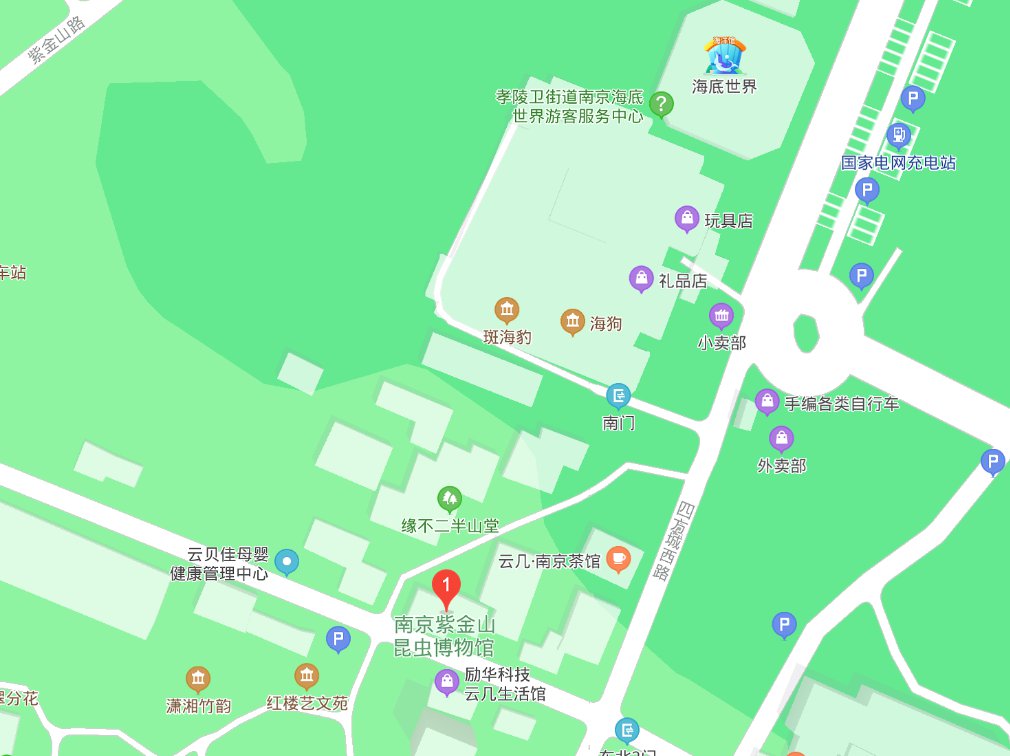The width and height of the screenshot is (1010, 756).
Task: Open the 小卖部 kiosk marker
Action: (721, 316)
